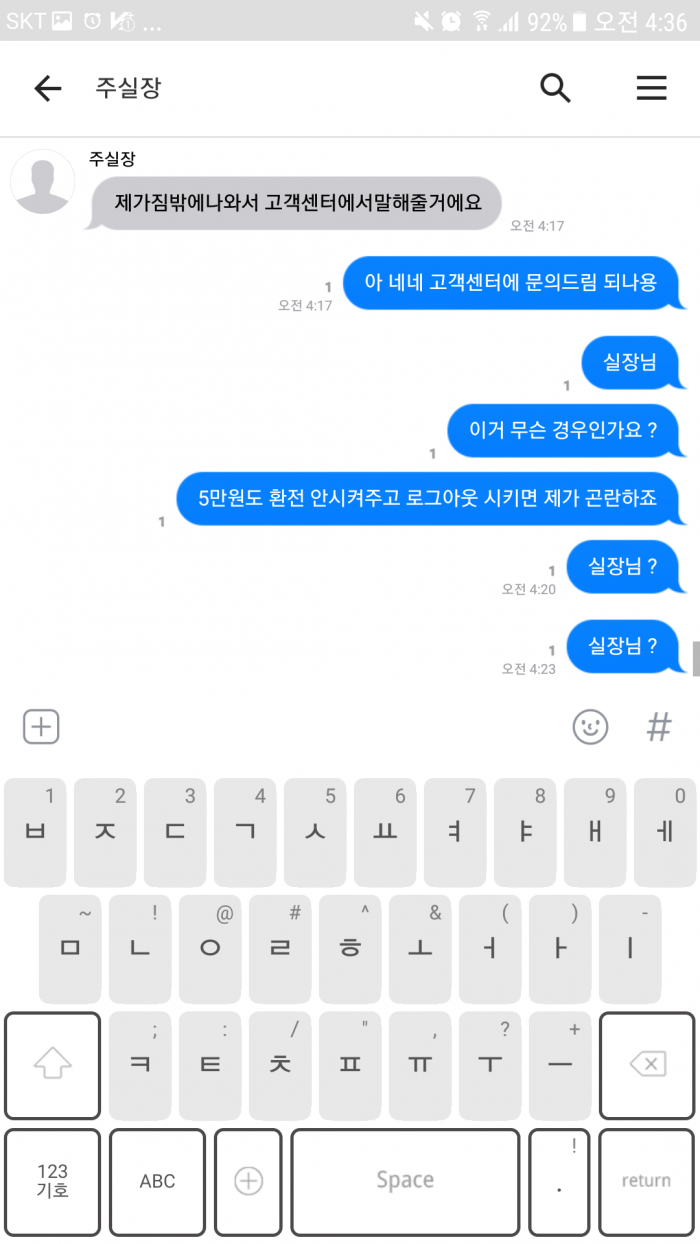
Task: Open 주실장's profile picture
Action: (42, 182)
